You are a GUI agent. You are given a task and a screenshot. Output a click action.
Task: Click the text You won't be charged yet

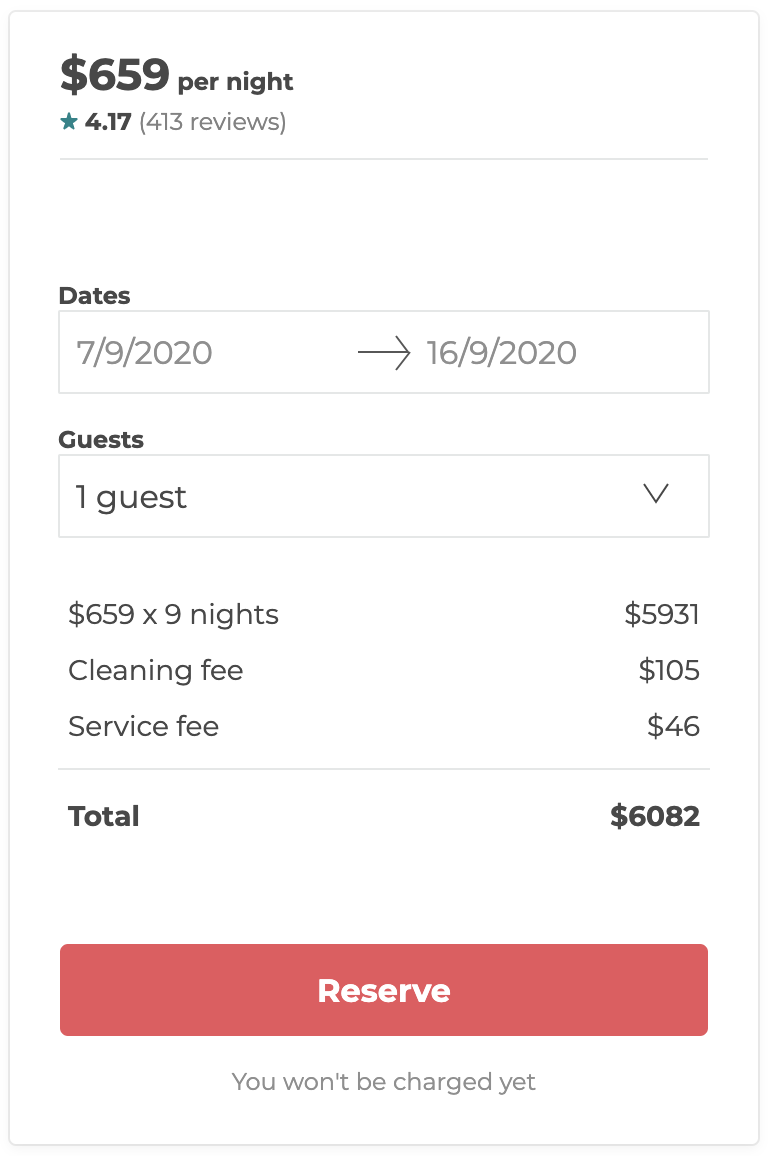coord(384,1081)
